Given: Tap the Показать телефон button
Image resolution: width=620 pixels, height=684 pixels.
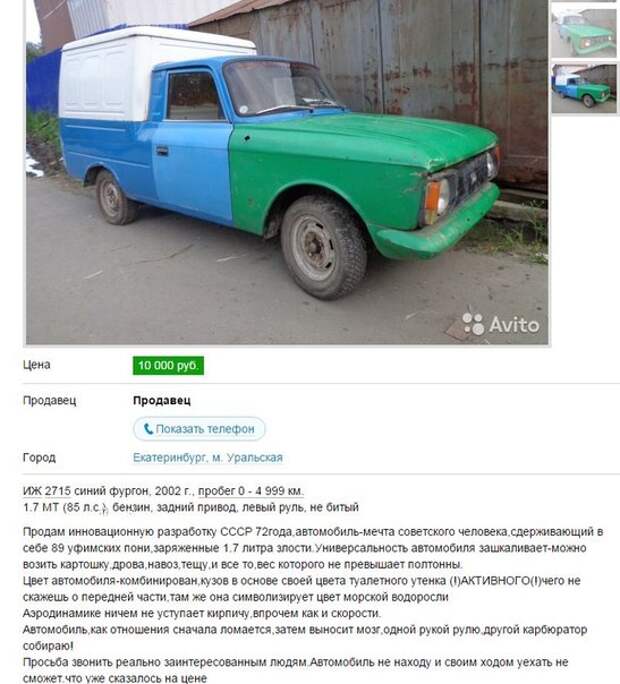Looking at the screenshot, I should click(x=199, y=429).
